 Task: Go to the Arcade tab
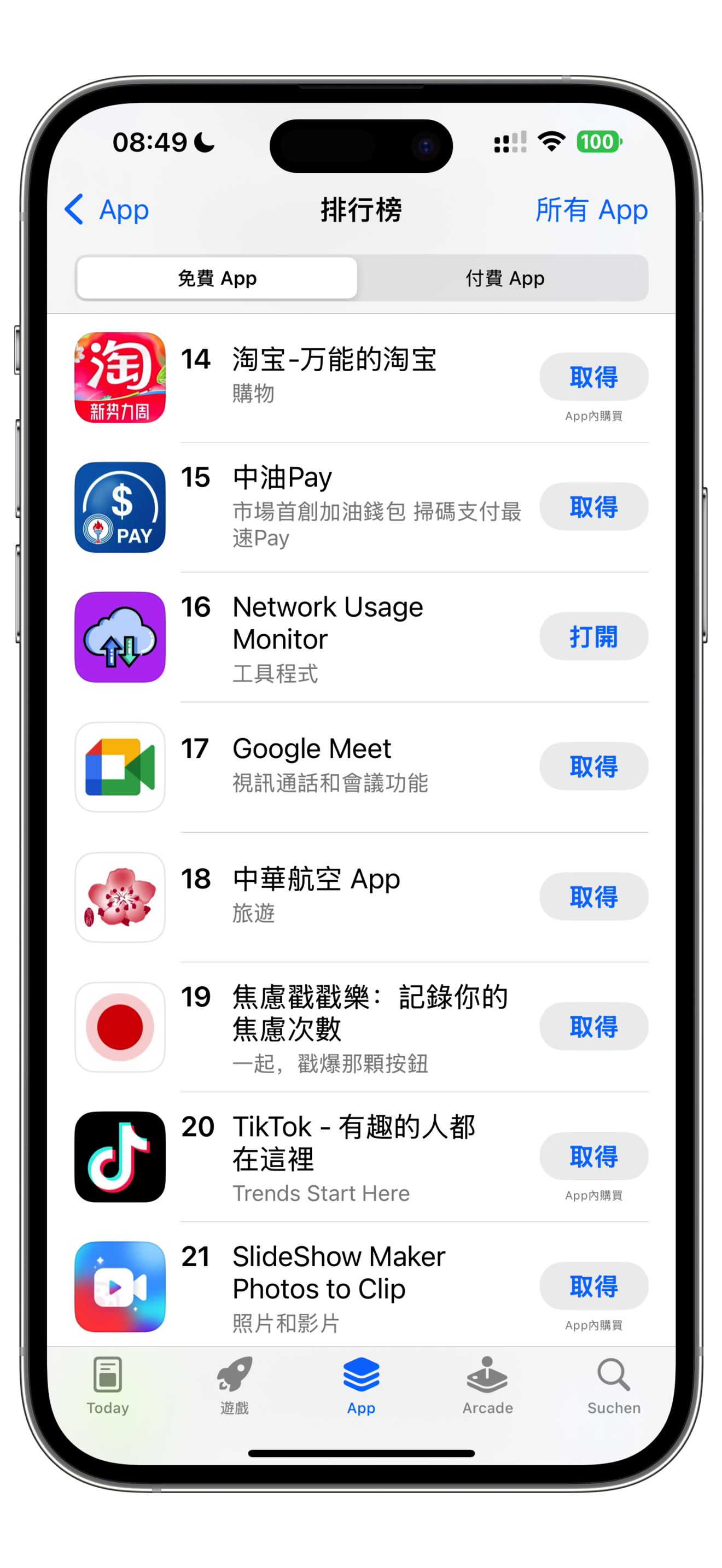click(487, 1384)
